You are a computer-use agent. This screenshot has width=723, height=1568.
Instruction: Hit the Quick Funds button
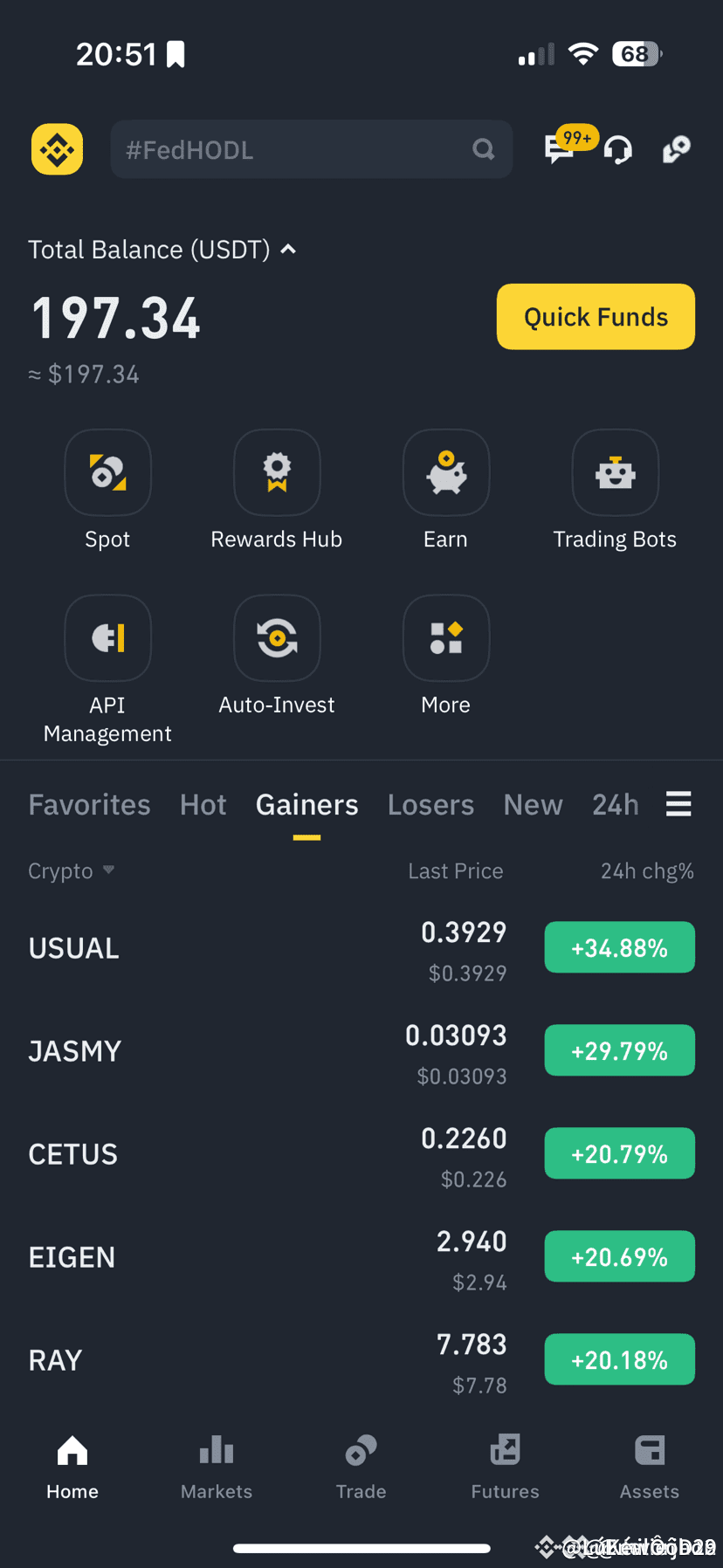click(596, 317)
